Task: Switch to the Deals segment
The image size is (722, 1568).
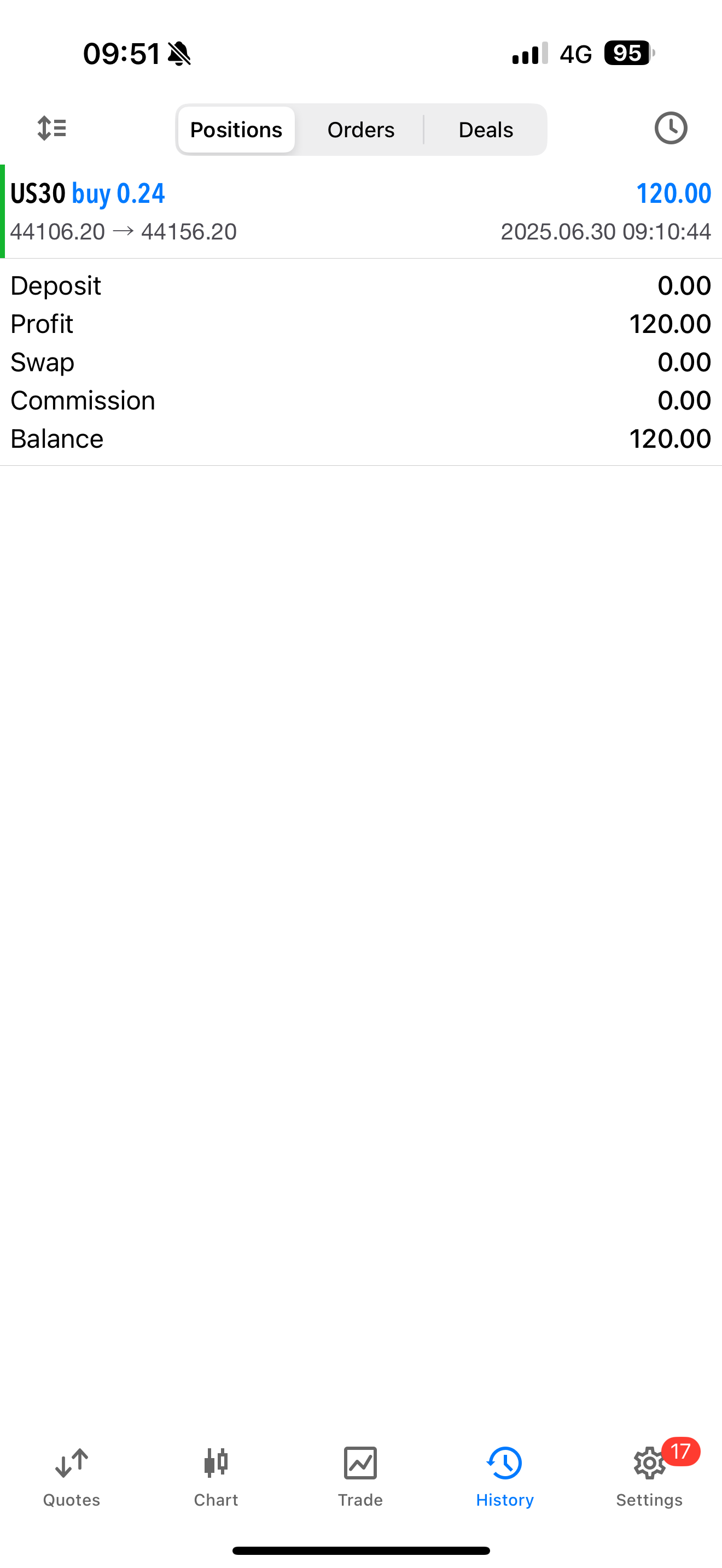Action: pyautogui.click(x=485, y=130)
